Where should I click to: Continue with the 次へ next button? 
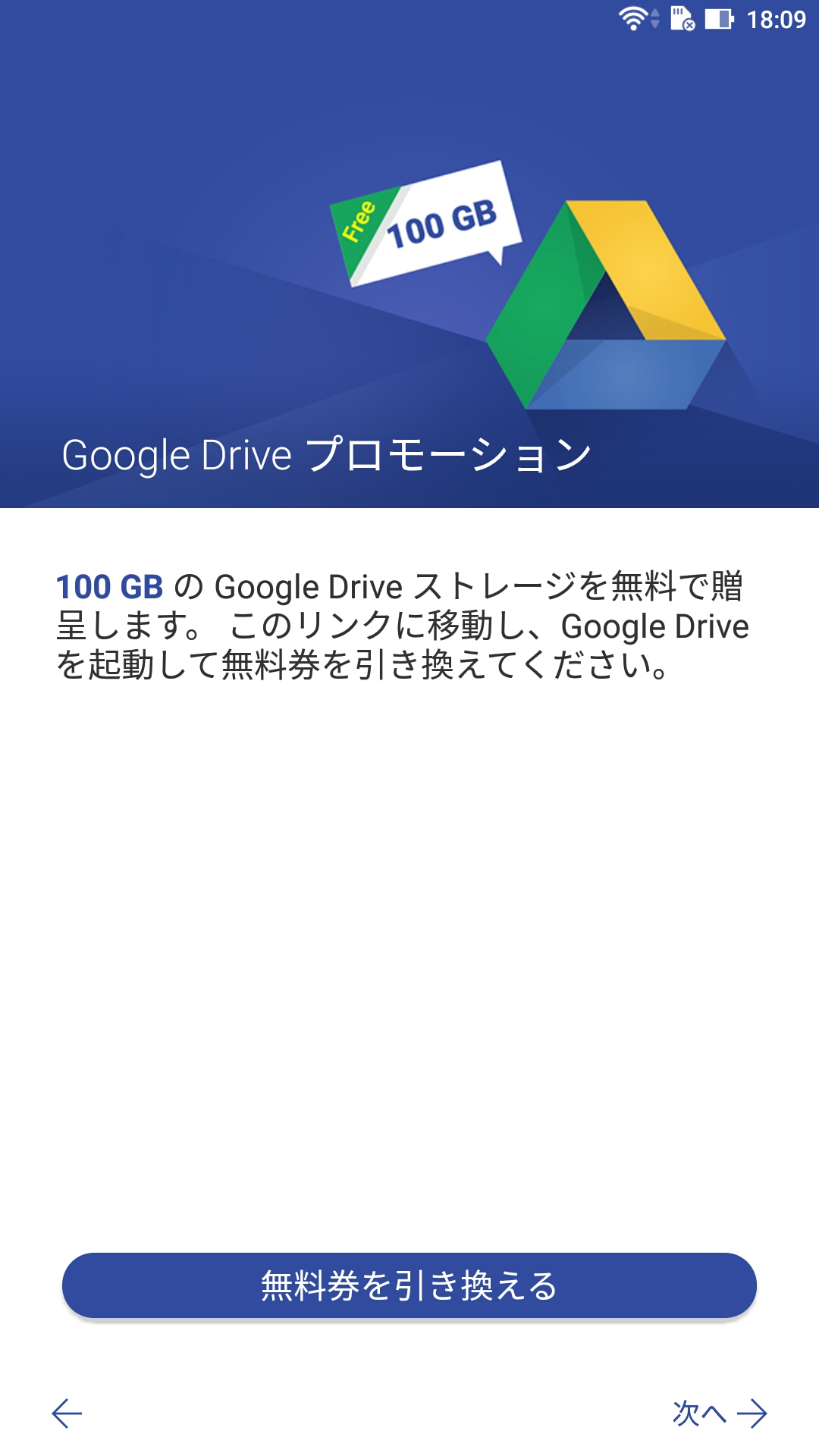720,1414
